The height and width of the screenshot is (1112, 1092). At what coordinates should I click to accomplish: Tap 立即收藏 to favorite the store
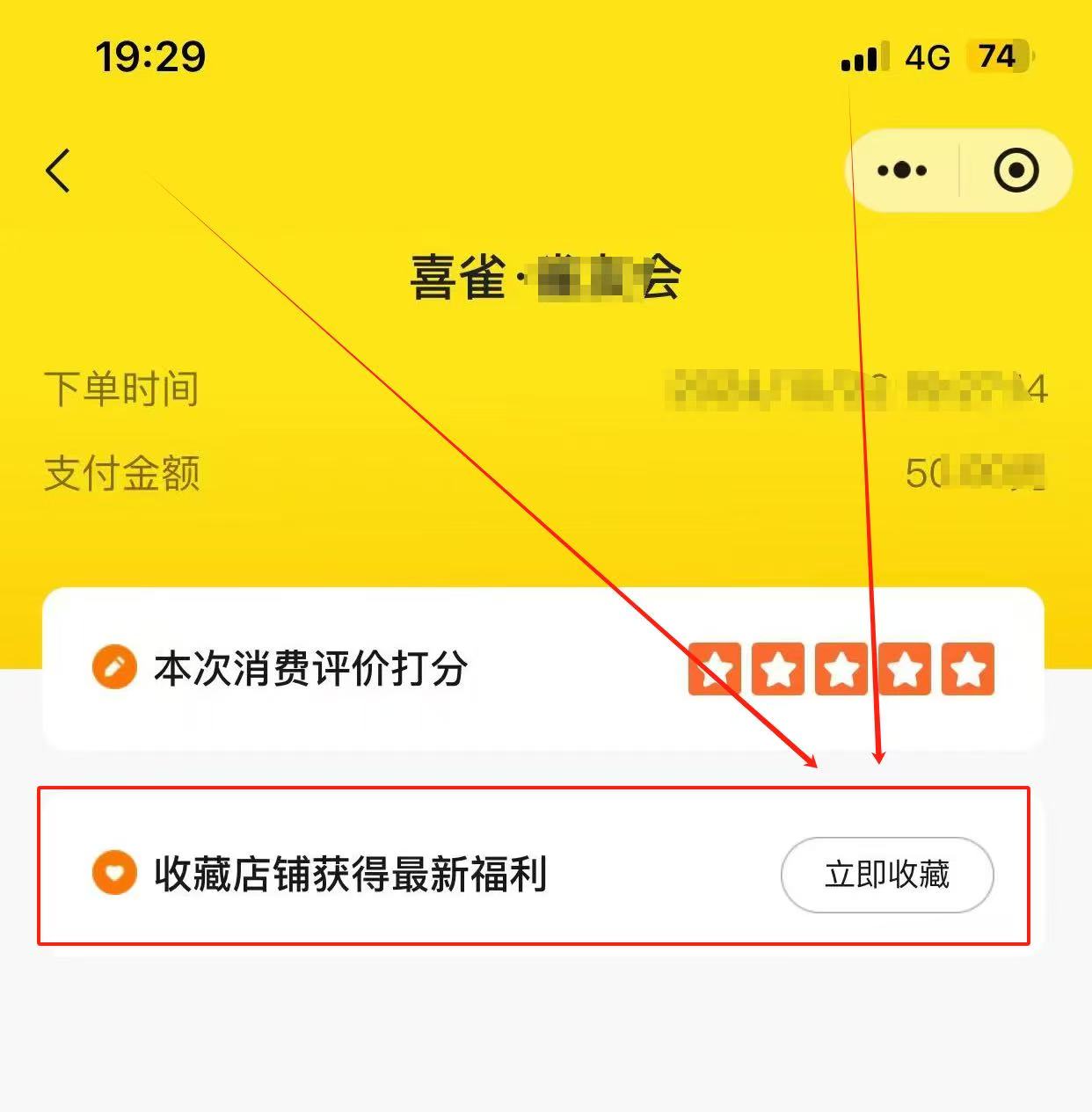tap(886, 875)
